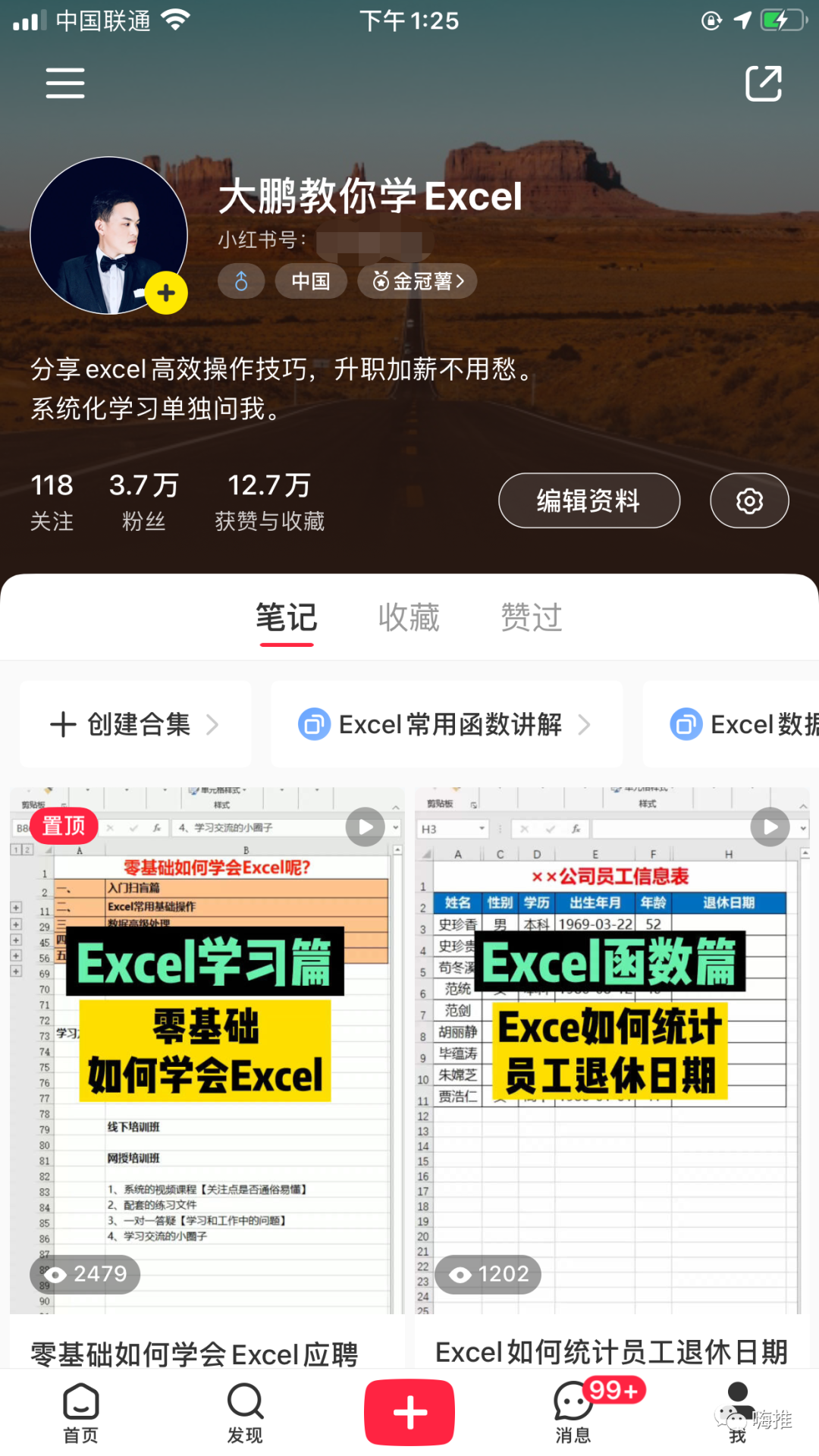Switch to the 收藏 tab

pos(409,617)
